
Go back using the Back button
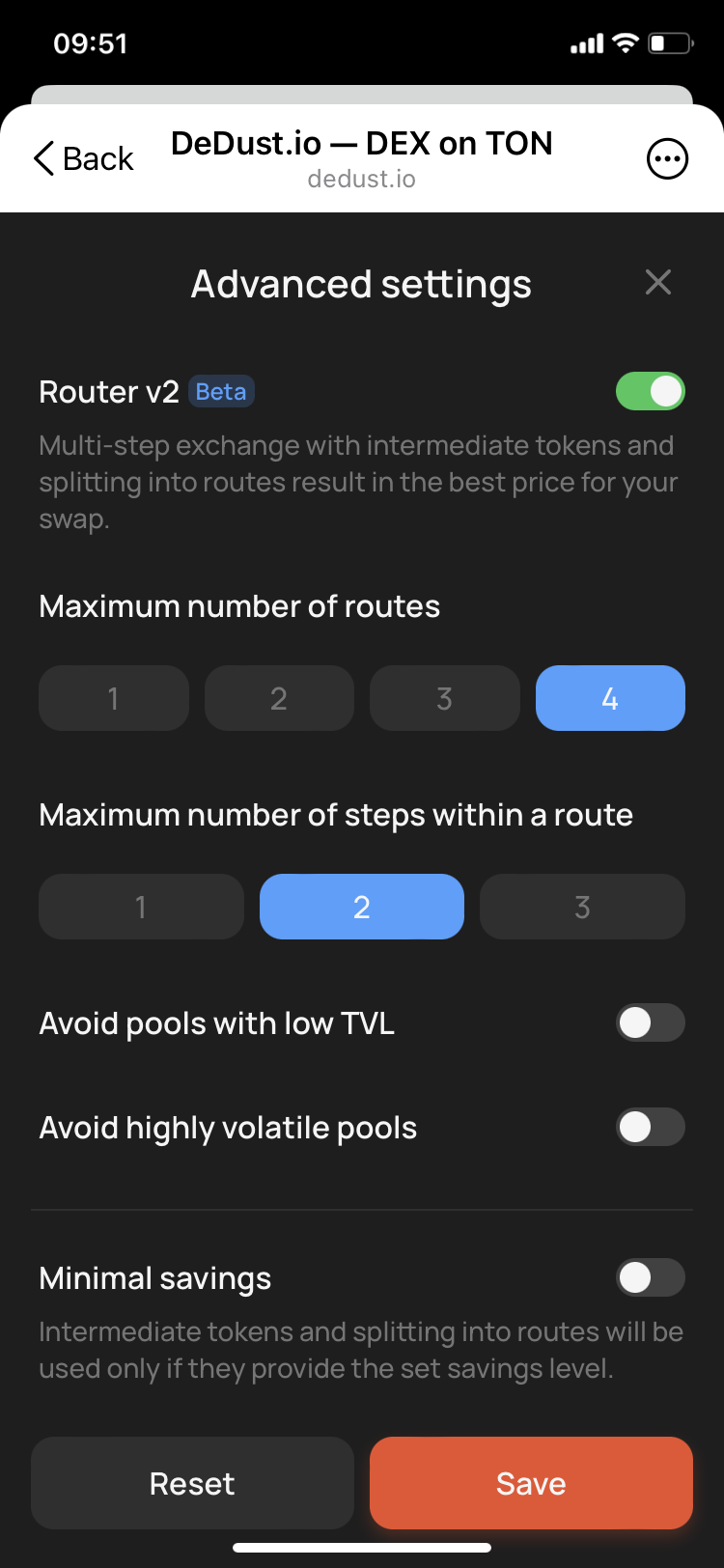pos(83,158)
